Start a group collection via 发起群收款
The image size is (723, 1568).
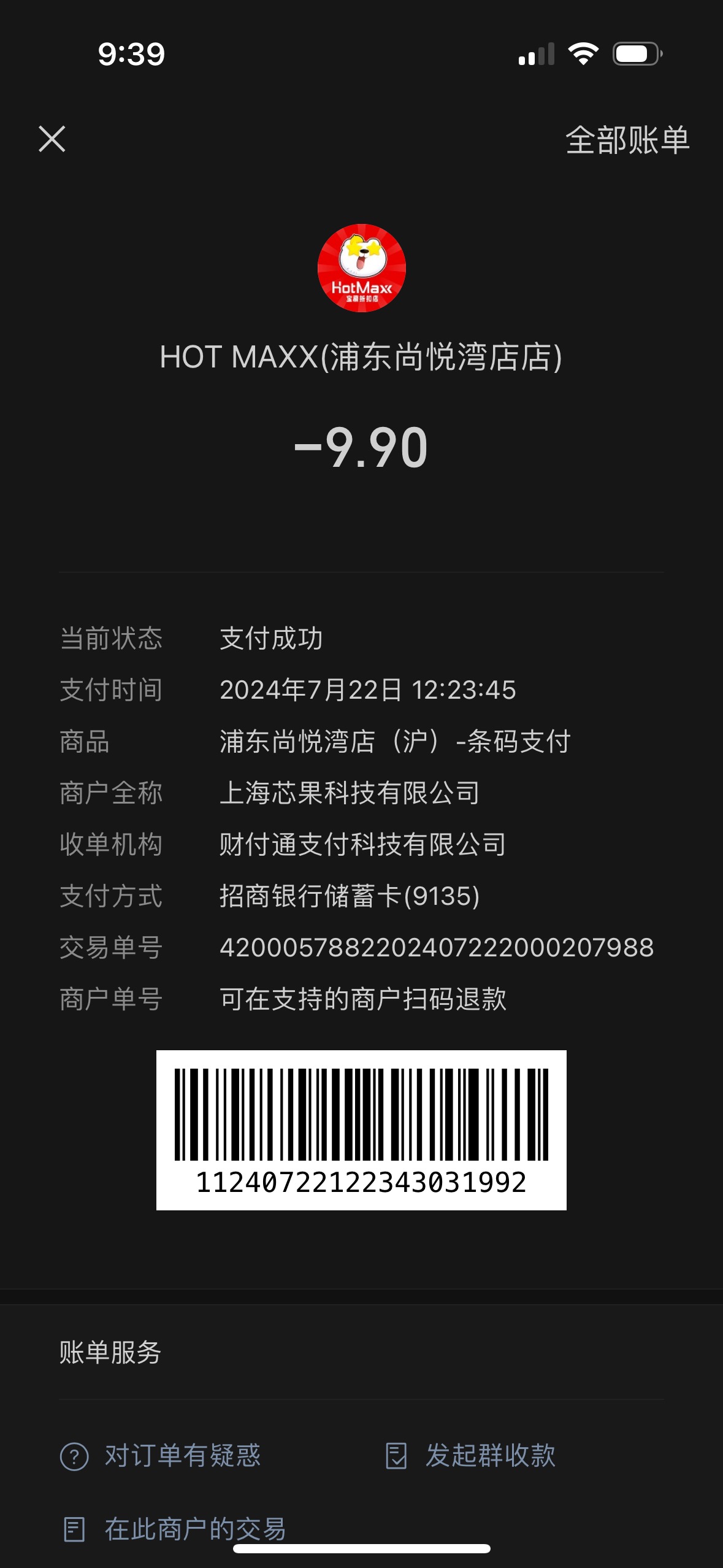(x=470, y=1455)
